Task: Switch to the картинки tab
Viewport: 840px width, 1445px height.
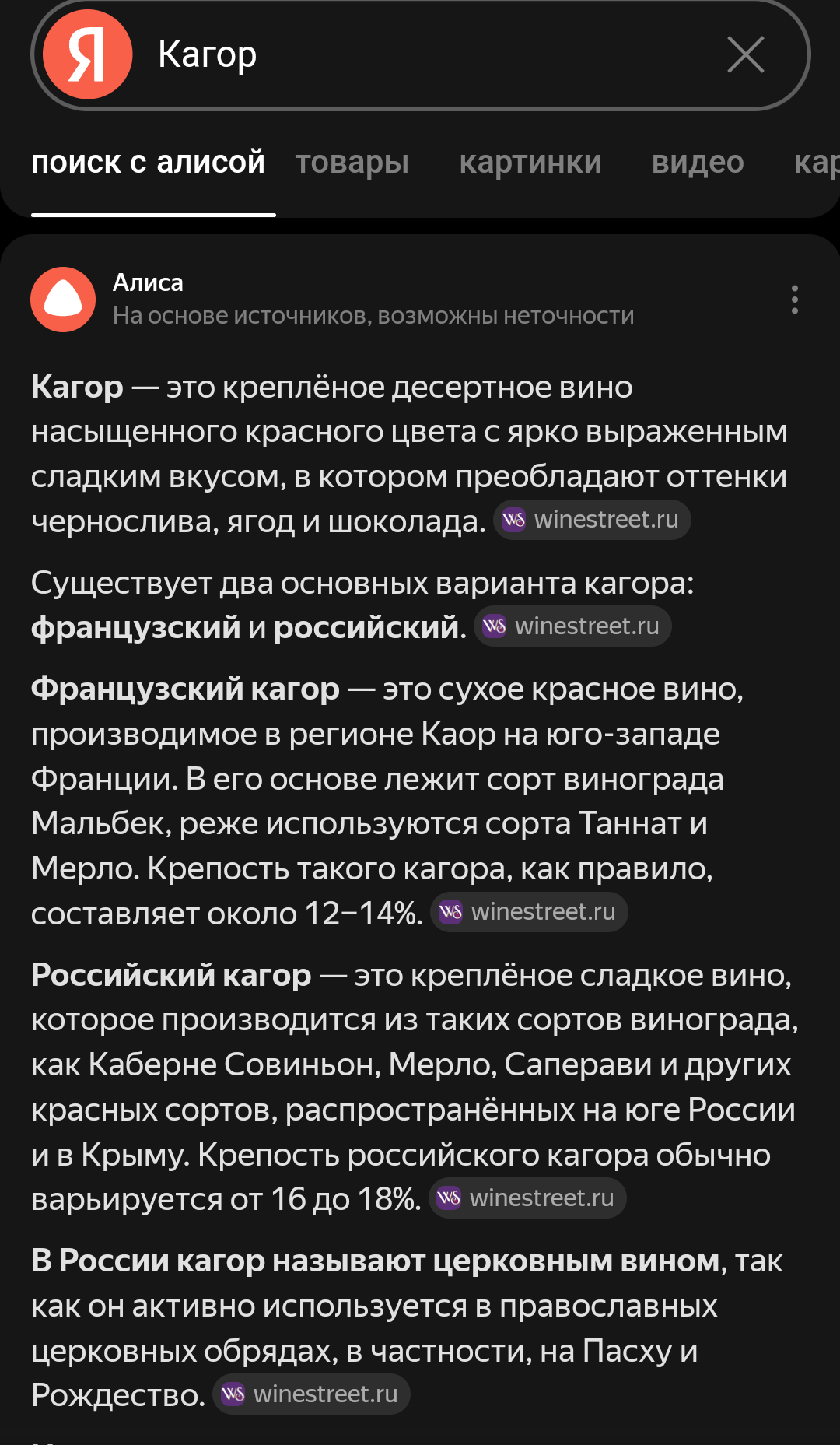Action: [530, 163]
